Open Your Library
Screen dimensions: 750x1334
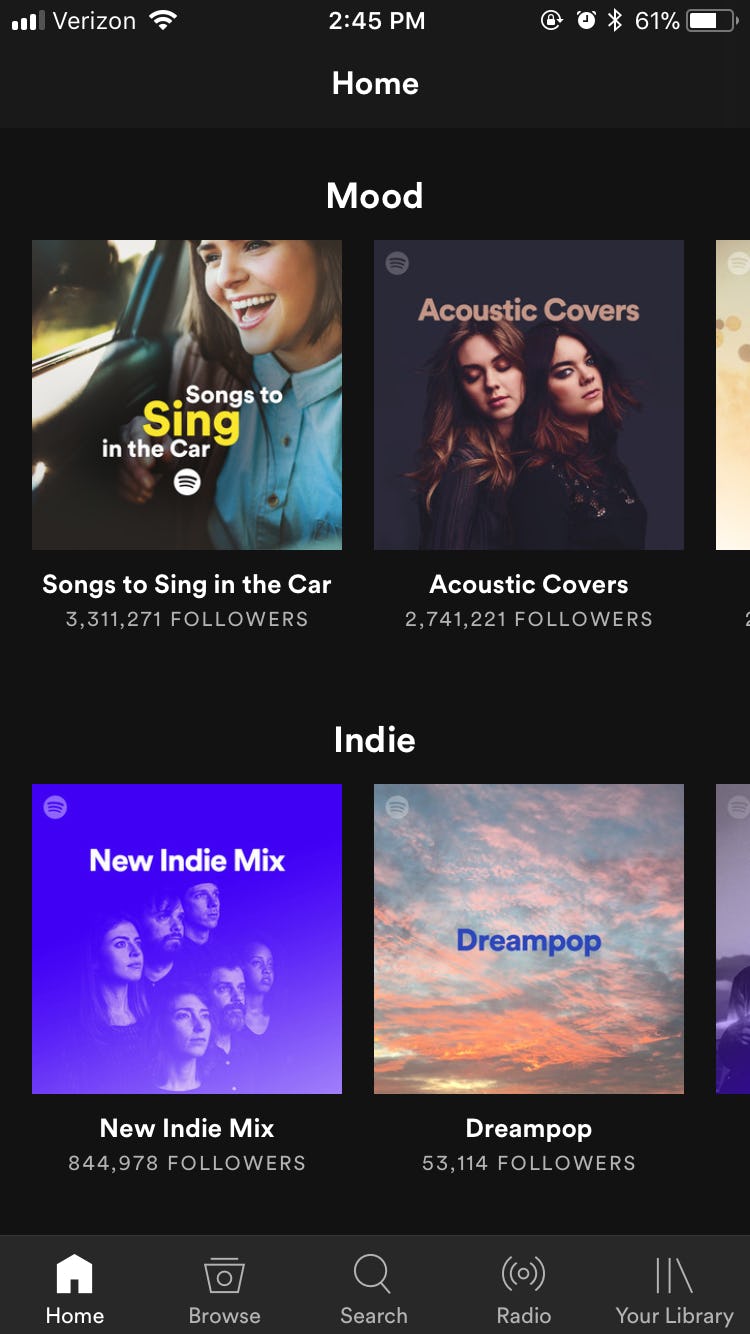pyautogui.click(x=673, y=1275)
